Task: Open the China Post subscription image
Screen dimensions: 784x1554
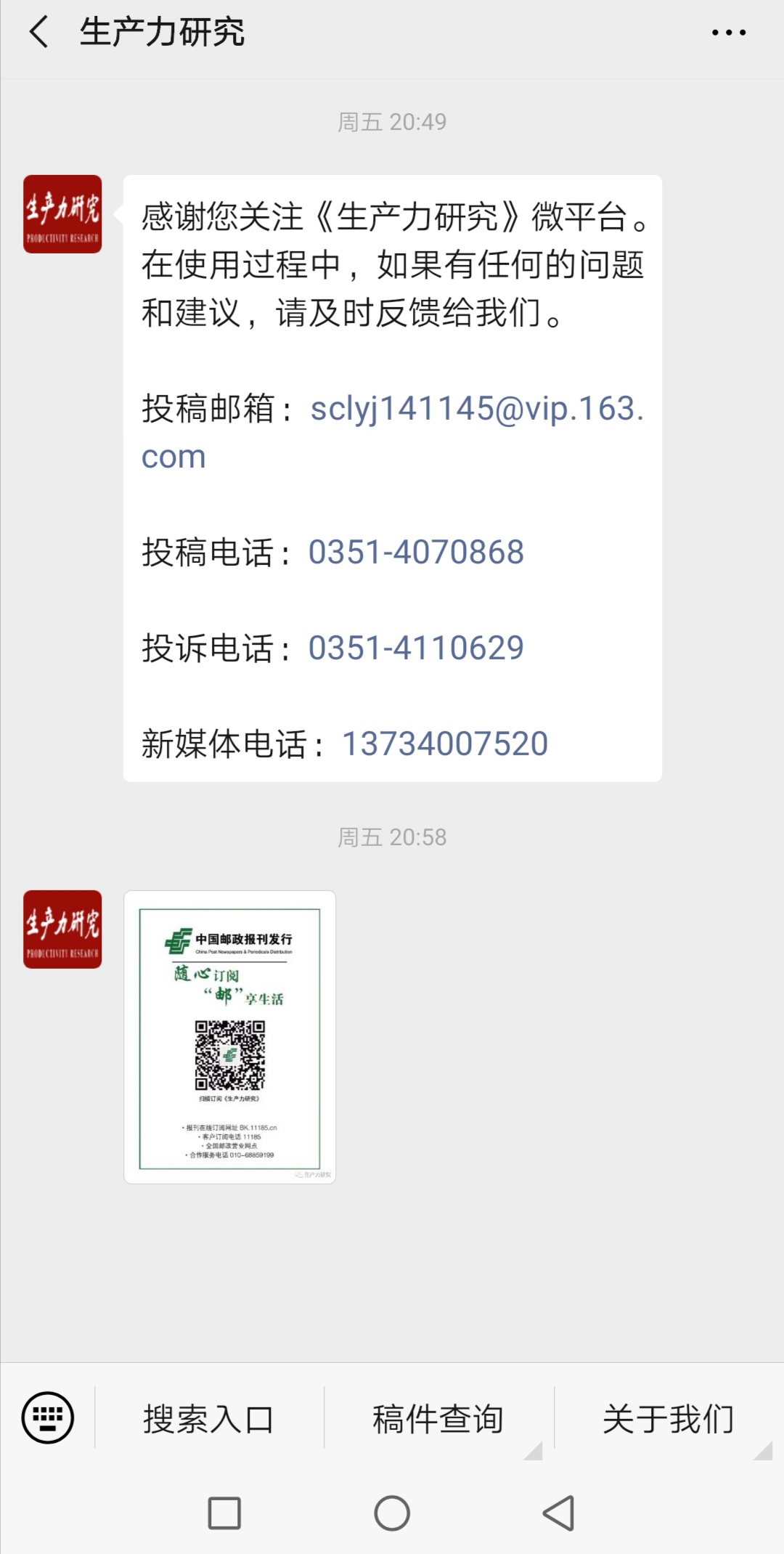Action: point(229,1037)
